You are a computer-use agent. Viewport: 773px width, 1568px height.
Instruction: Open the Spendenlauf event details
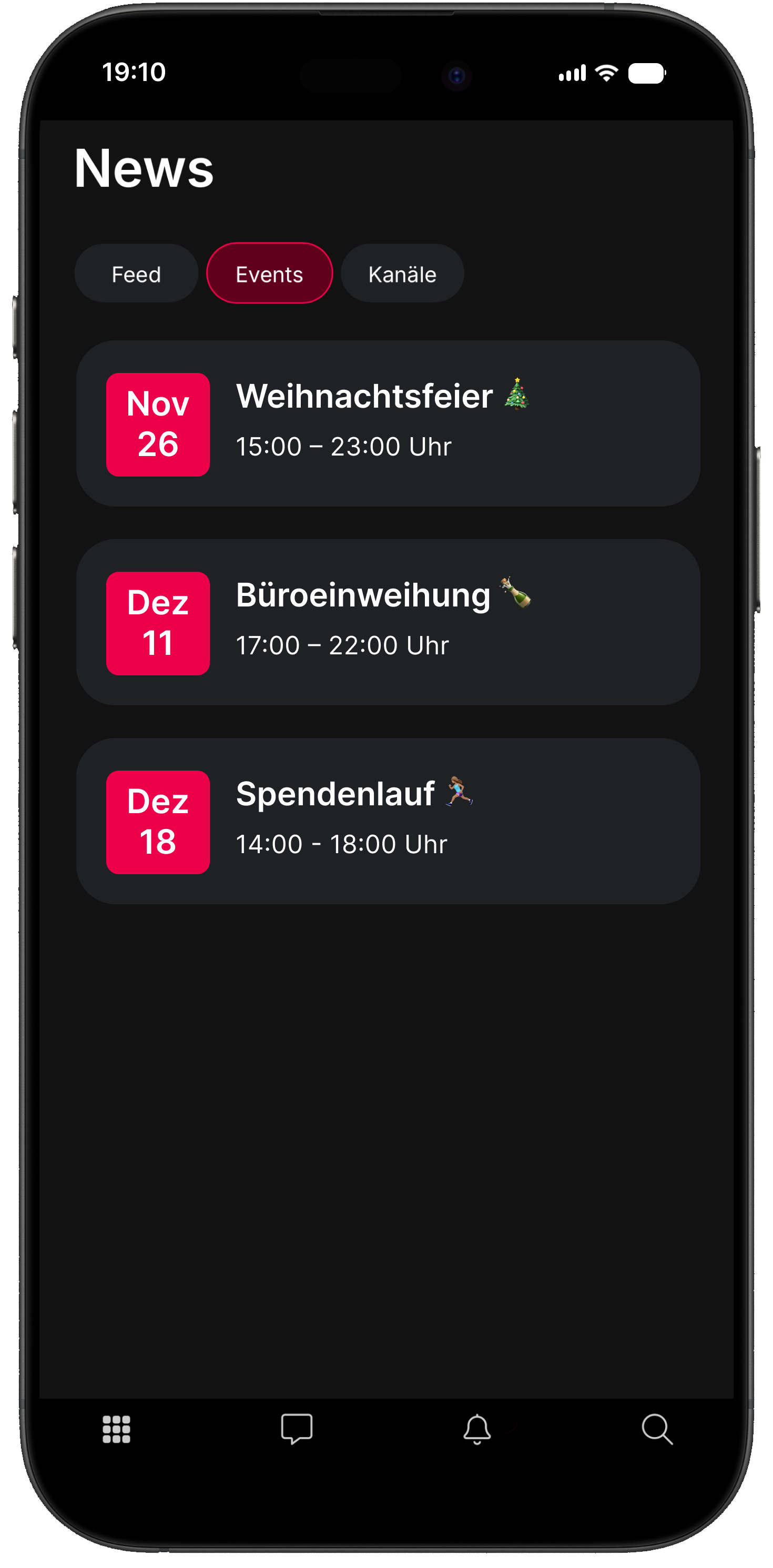(x=387, y=822)
